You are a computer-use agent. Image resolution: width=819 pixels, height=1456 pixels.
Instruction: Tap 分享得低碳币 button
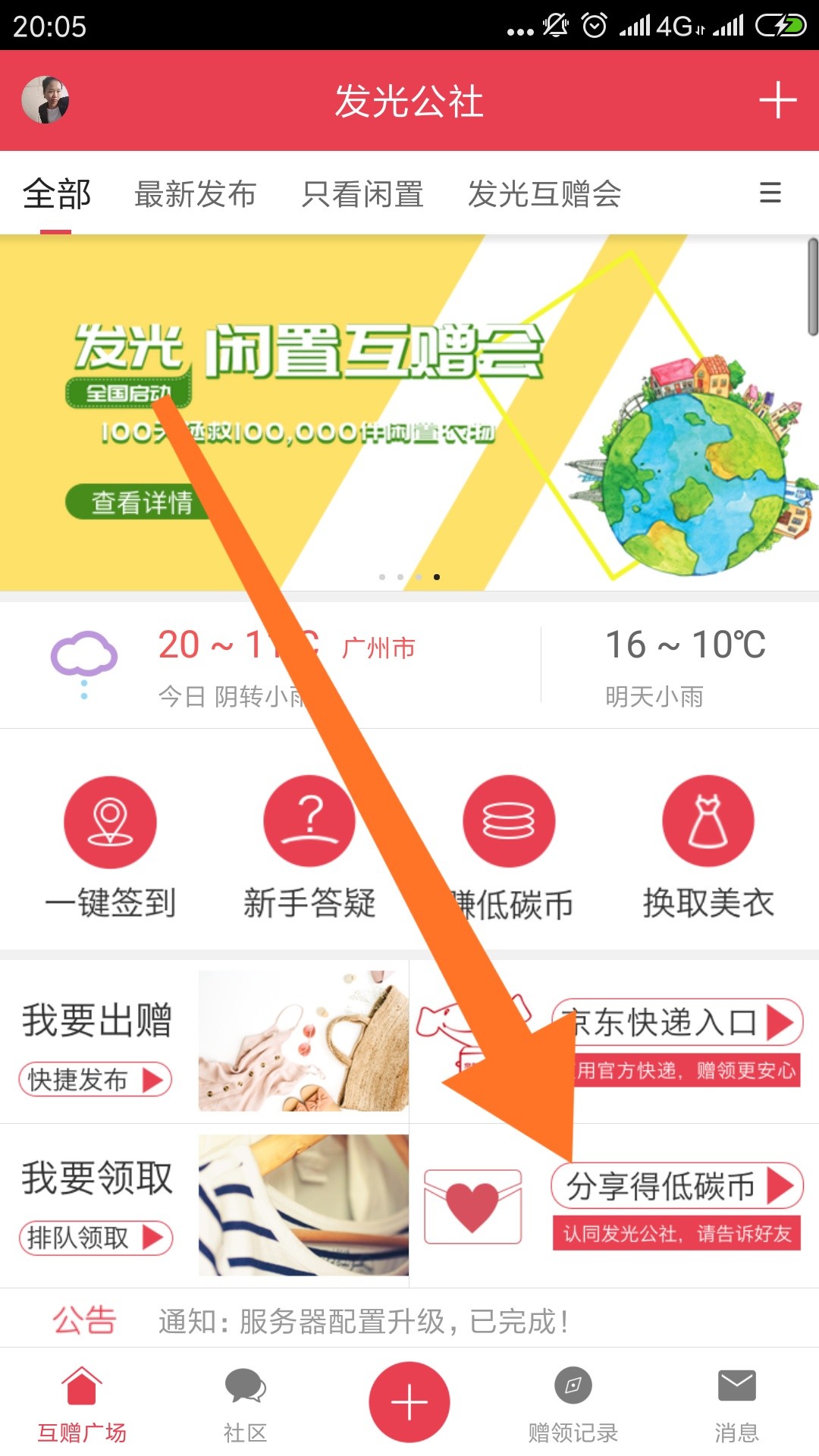coord(677,1186)
